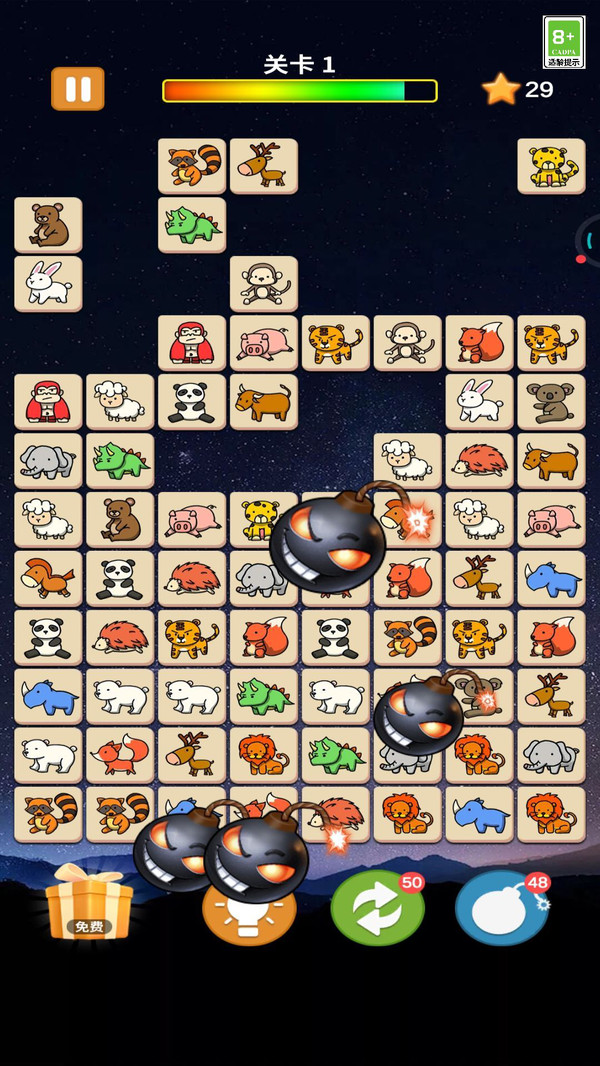Select the koala tile beside the rabbit

click(x=551, y=401)
